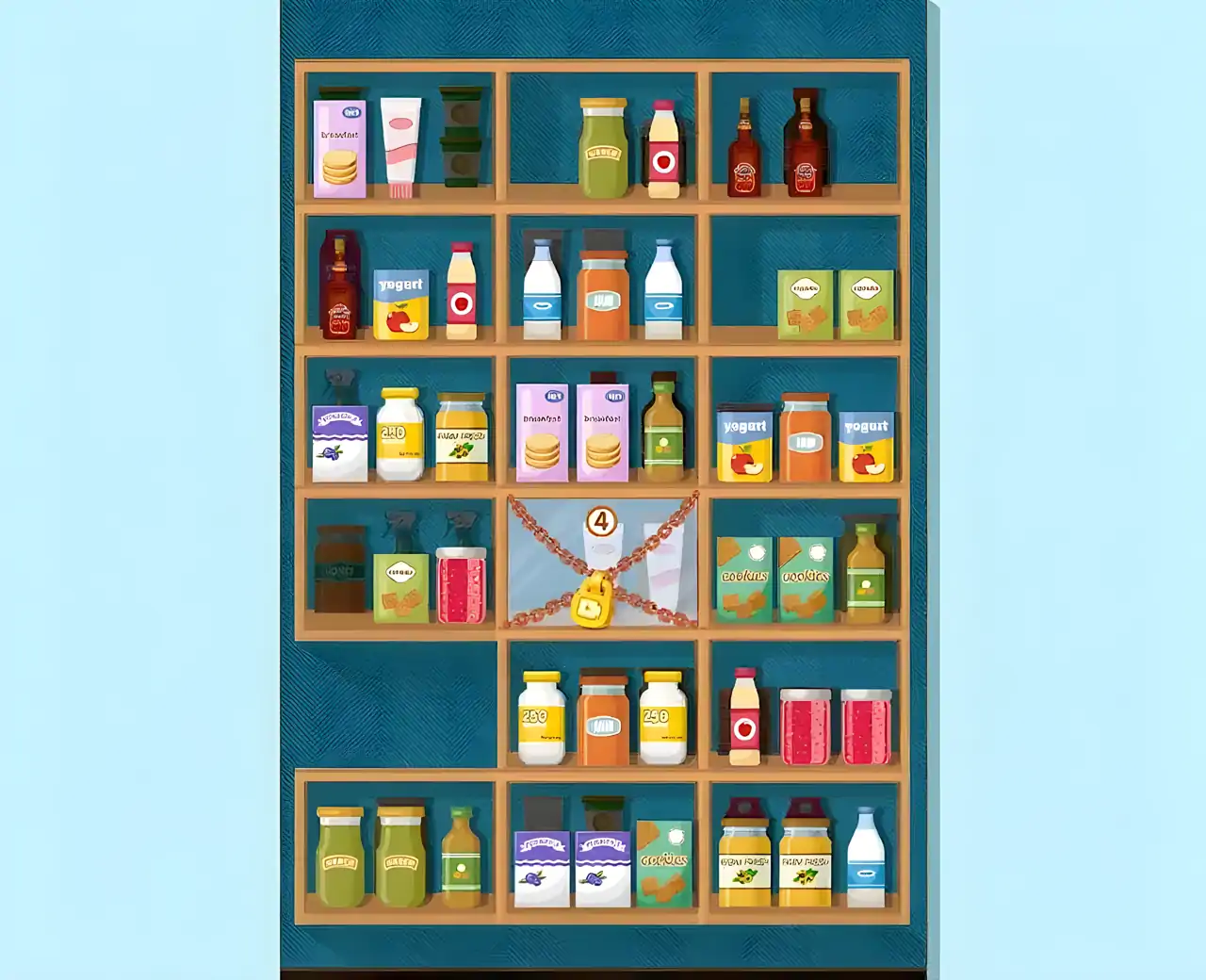Viewport: 1206px width, 980px height.
Task: Tap the milk bottle next to honey jars
Action: 865,859
